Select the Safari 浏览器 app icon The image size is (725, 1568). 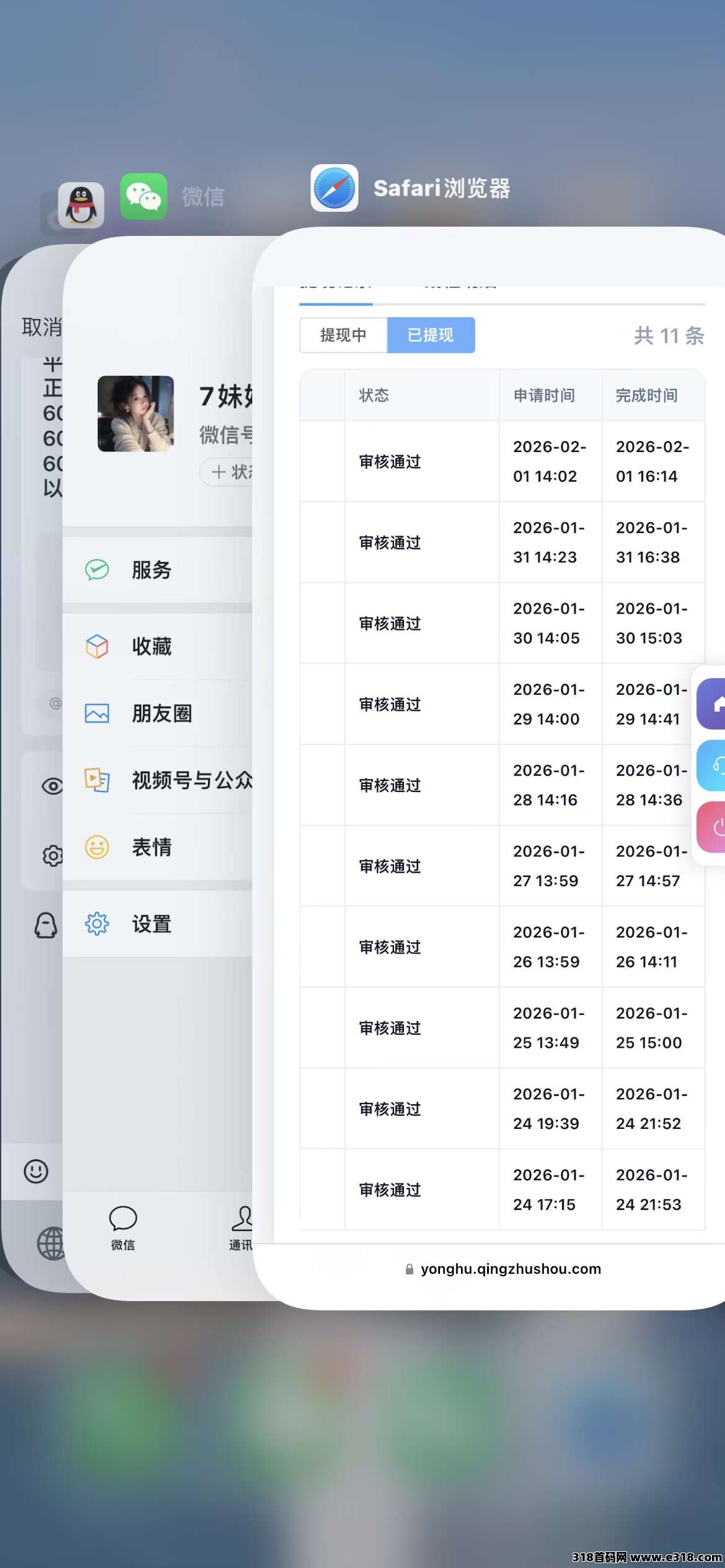coord(334,189)
